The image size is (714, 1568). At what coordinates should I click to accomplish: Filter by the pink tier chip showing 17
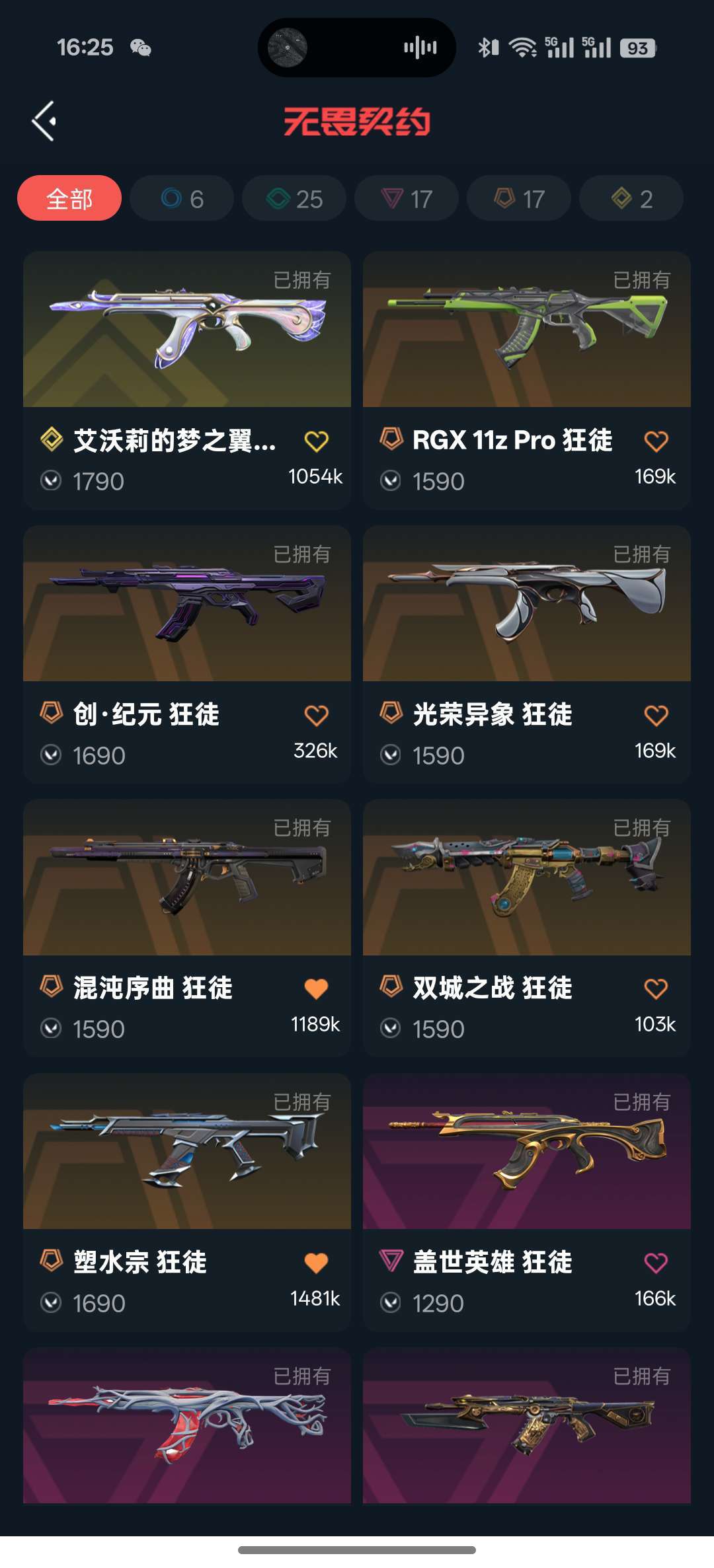pyautogui.click(x=407, y=198)
